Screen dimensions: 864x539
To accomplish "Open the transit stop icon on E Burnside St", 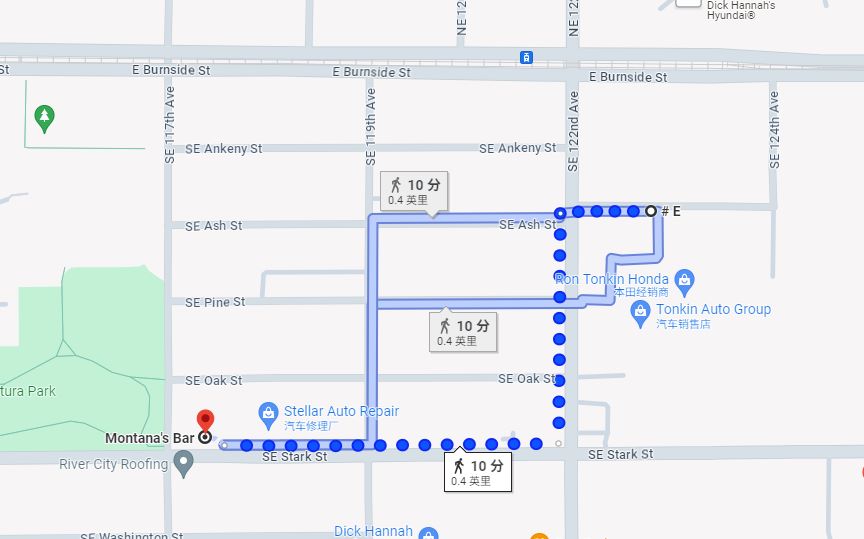I will pos(526,58).
